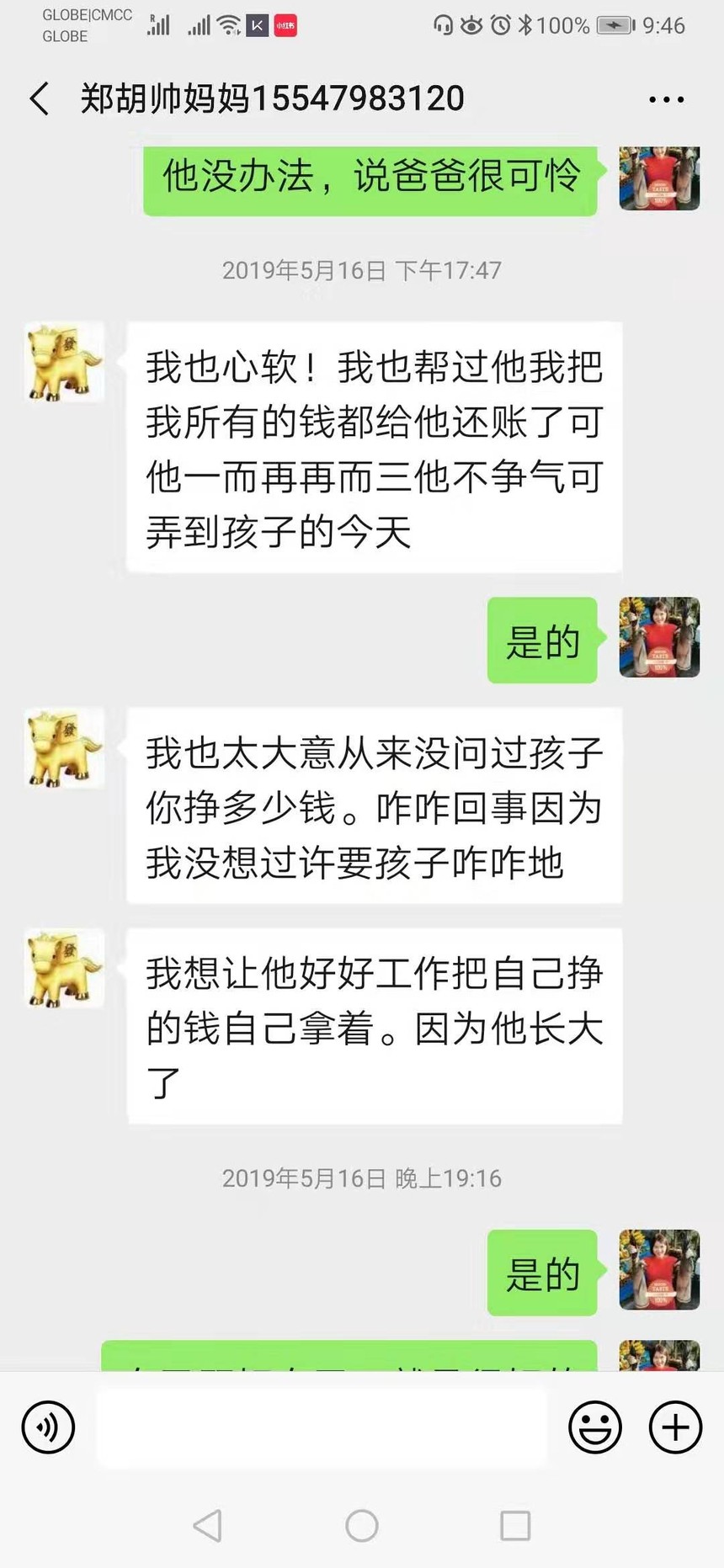
Task: Open the plus attachment menu
Action: pyautogui.click(x=675, y=1427)
